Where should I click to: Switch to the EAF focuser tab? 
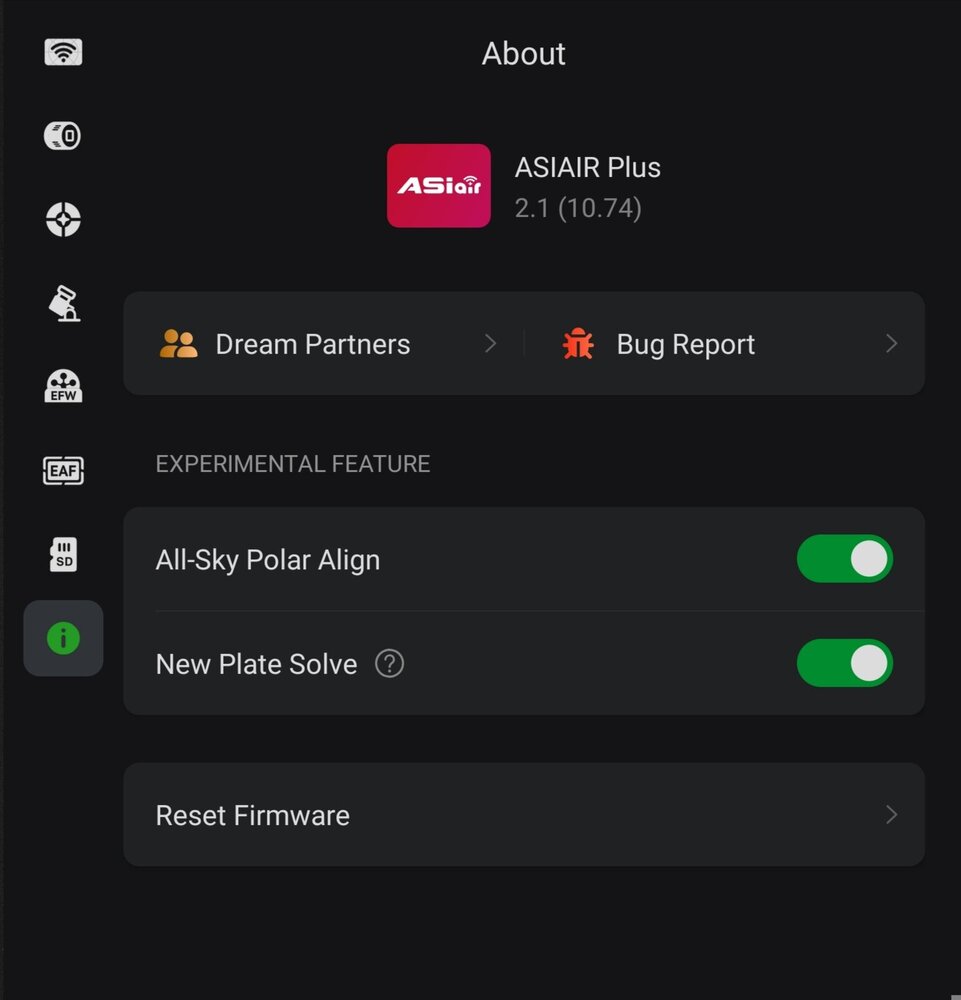[63, 470]
